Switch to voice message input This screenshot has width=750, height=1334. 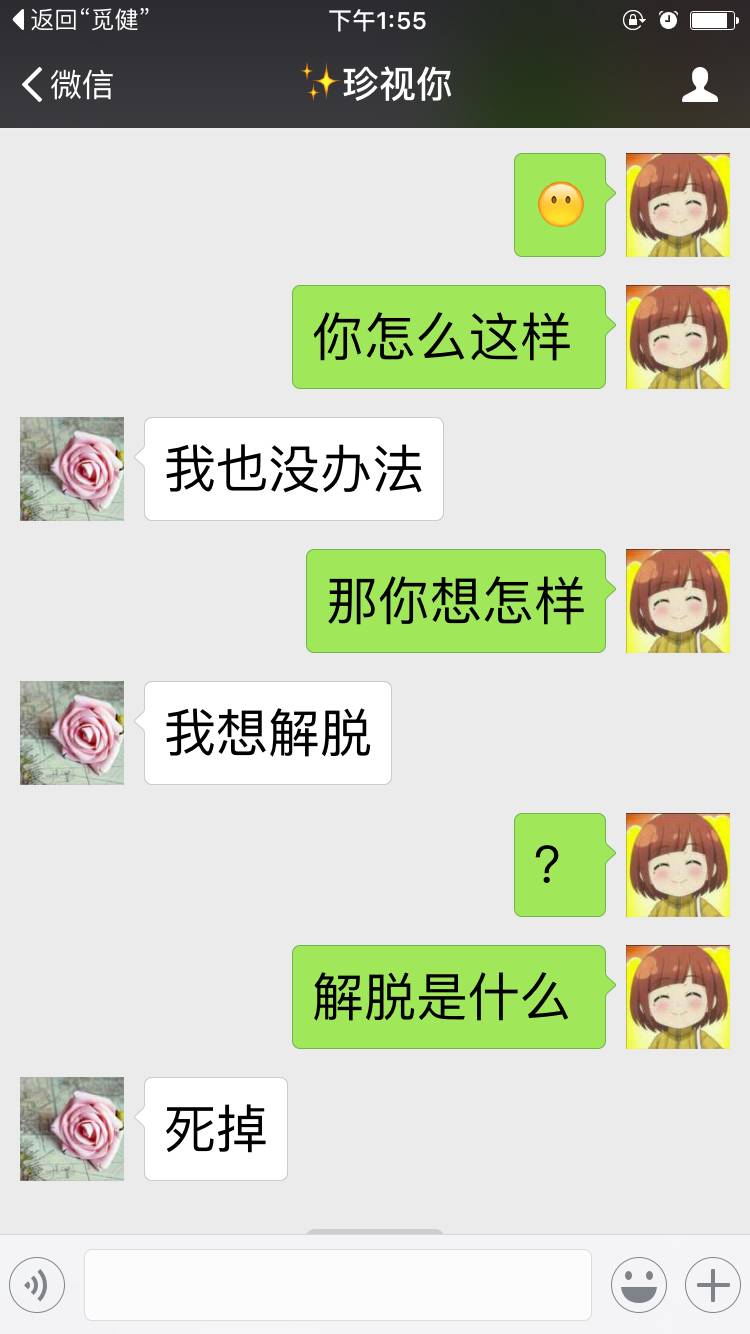tap(37, 1285)
